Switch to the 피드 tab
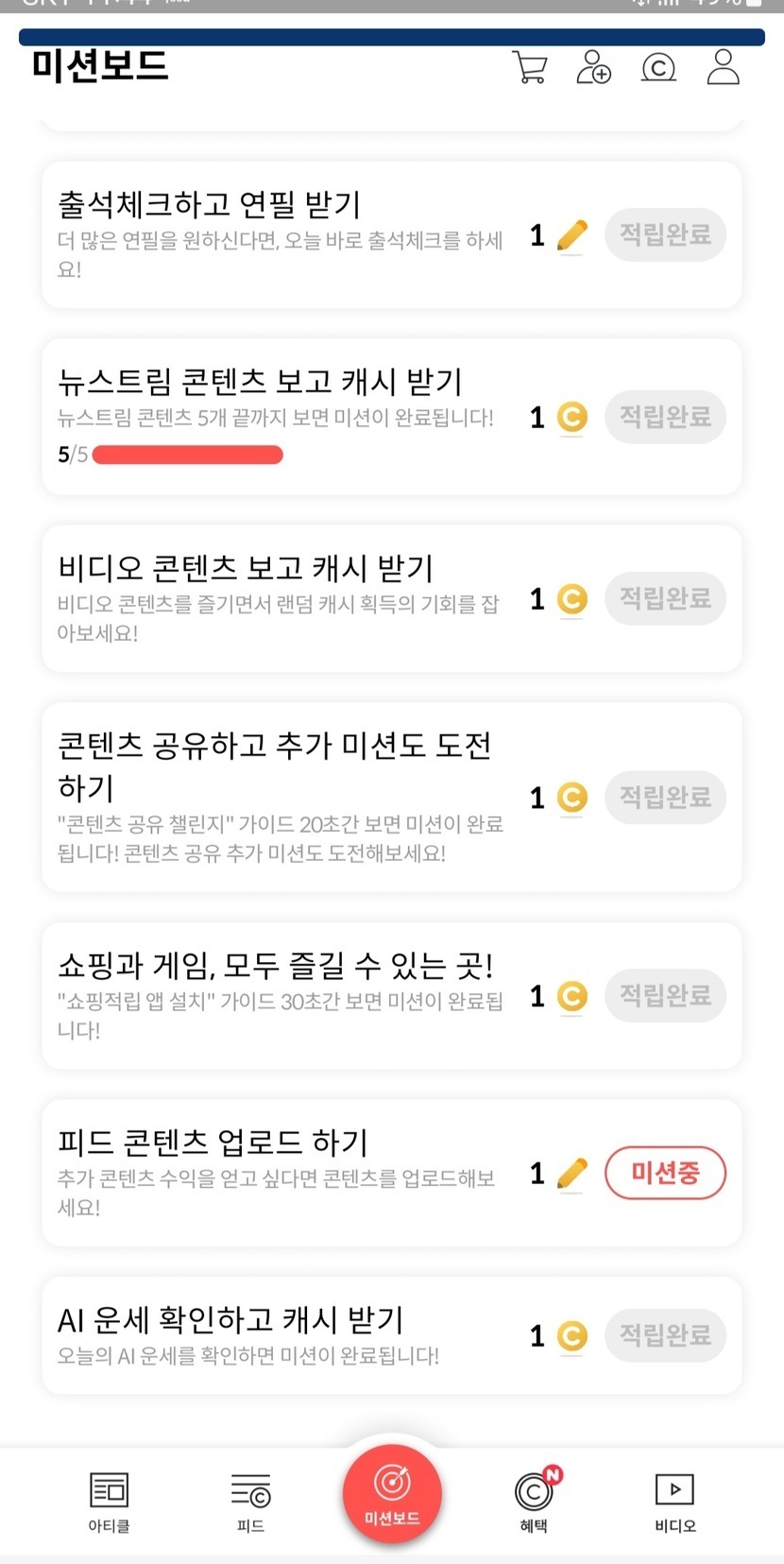This screenshot has height=1564, width=784. [250, 1502]
